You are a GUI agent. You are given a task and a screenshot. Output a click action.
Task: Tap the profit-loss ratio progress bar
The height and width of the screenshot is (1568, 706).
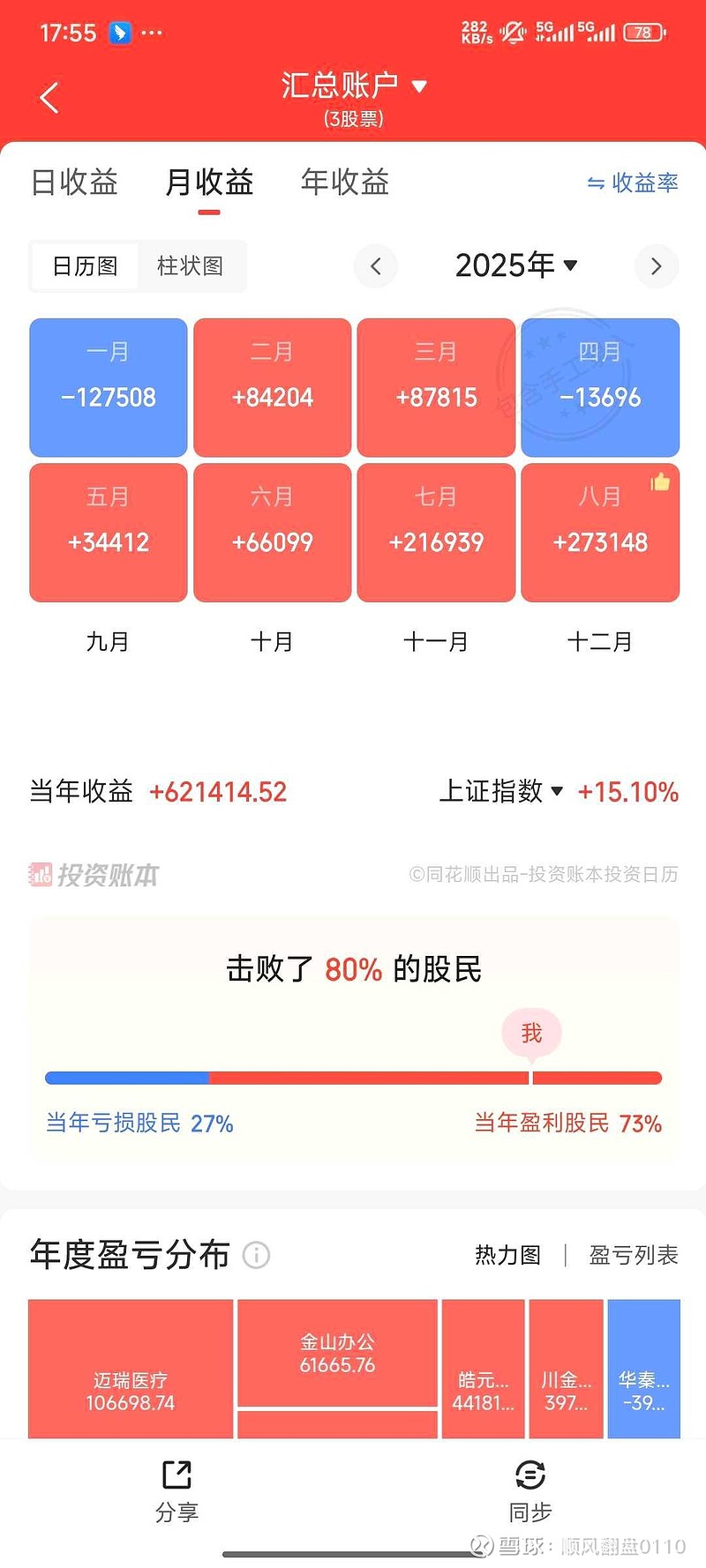pos(353,1077)
